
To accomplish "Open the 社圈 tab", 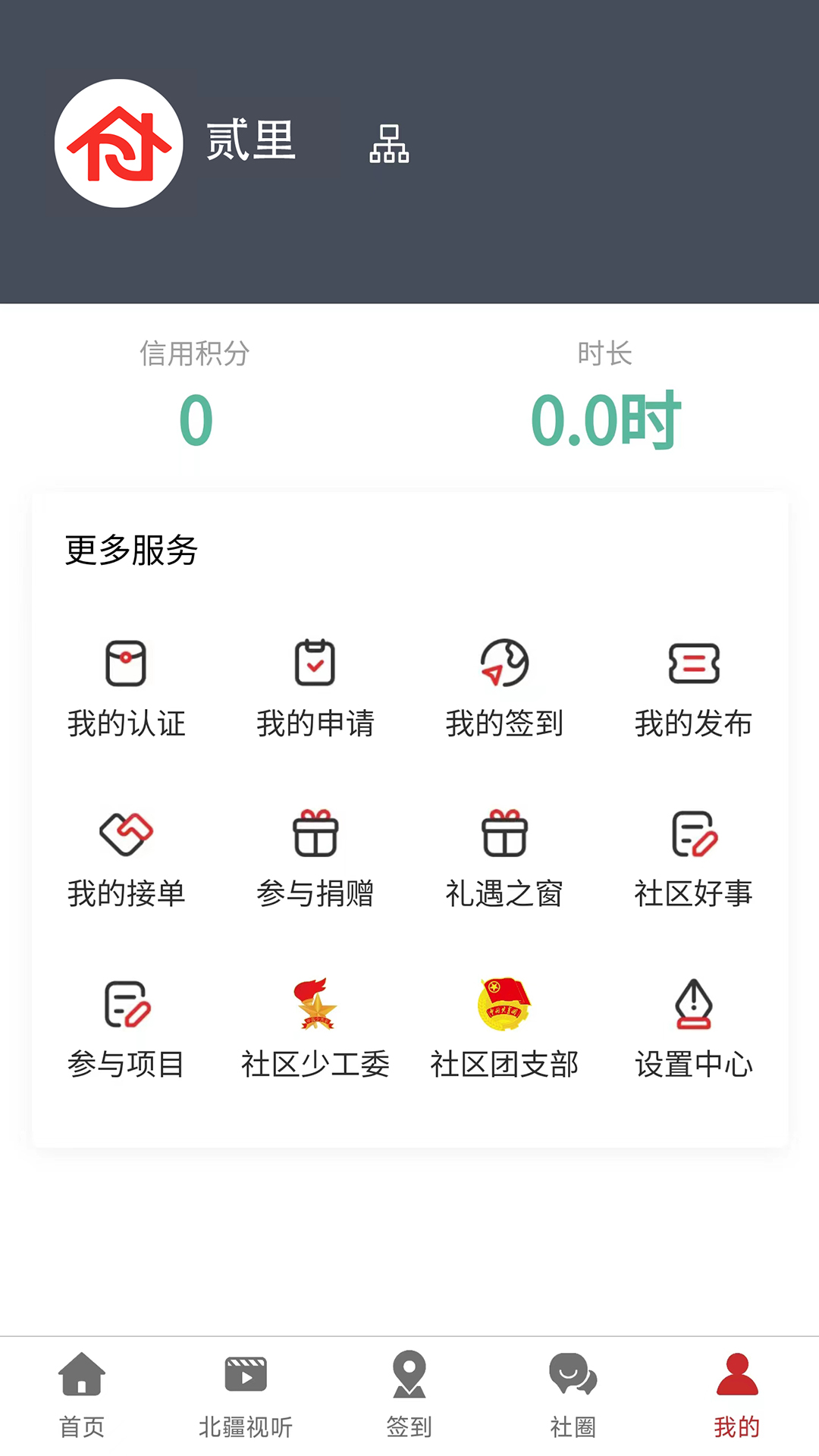I will tap(573, 1399).
